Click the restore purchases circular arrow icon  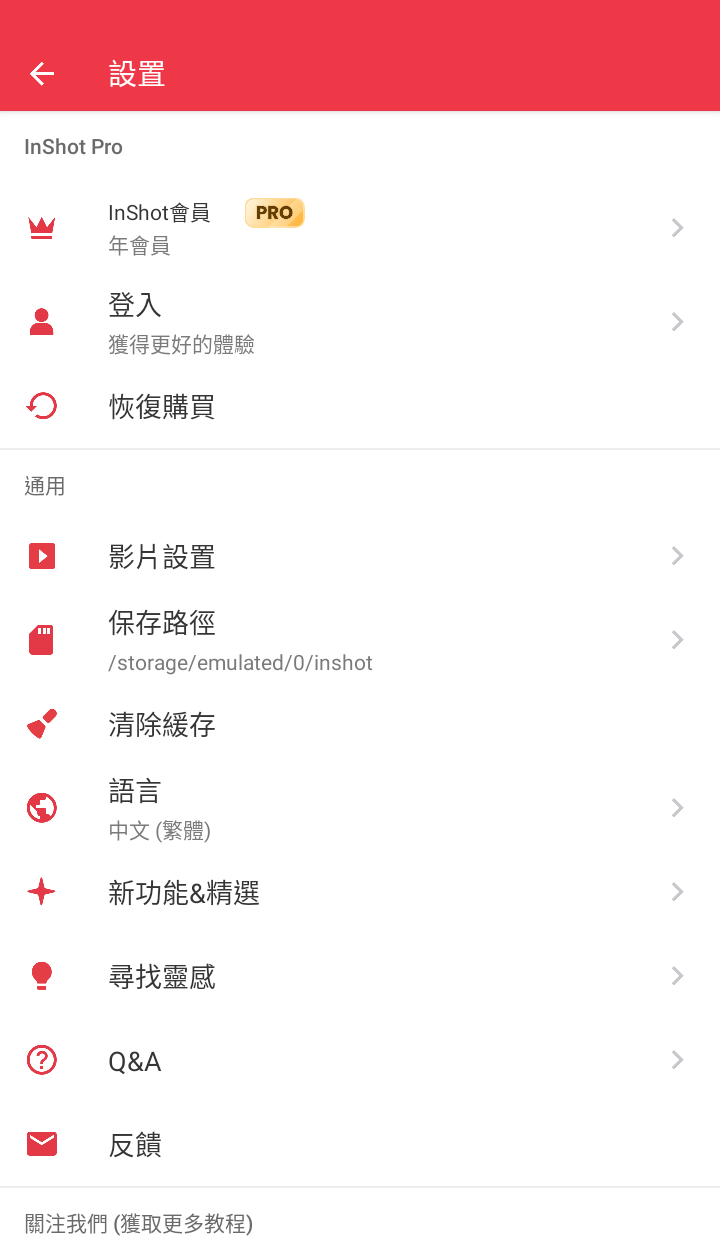pyautogui.click(x=41, y=406)
